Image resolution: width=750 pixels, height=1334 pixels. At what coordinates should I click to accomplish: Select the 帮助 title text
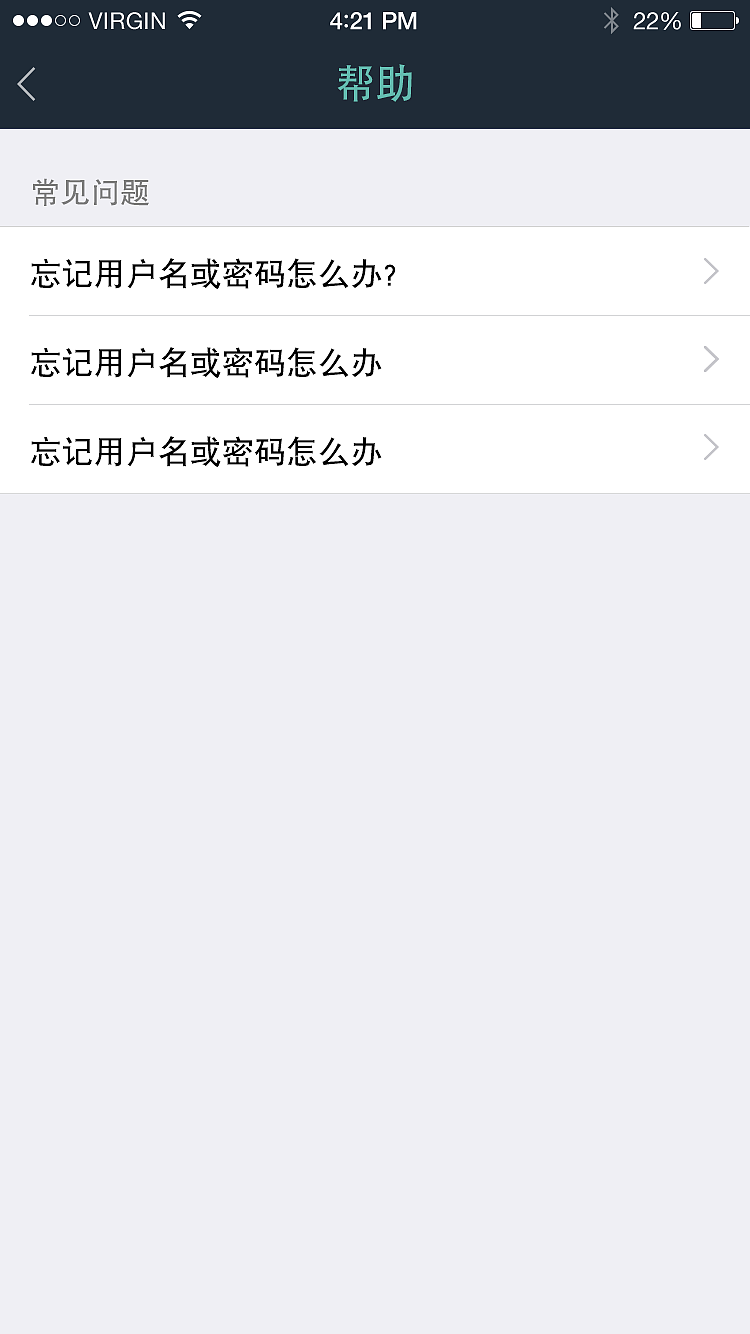[375, 85]
